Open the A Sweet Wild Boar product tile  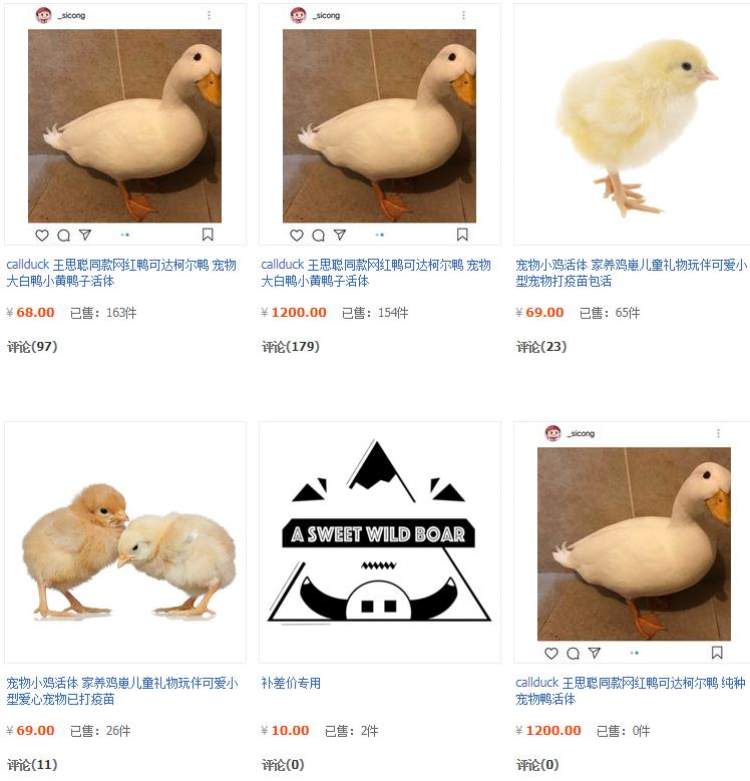(380, 543)
